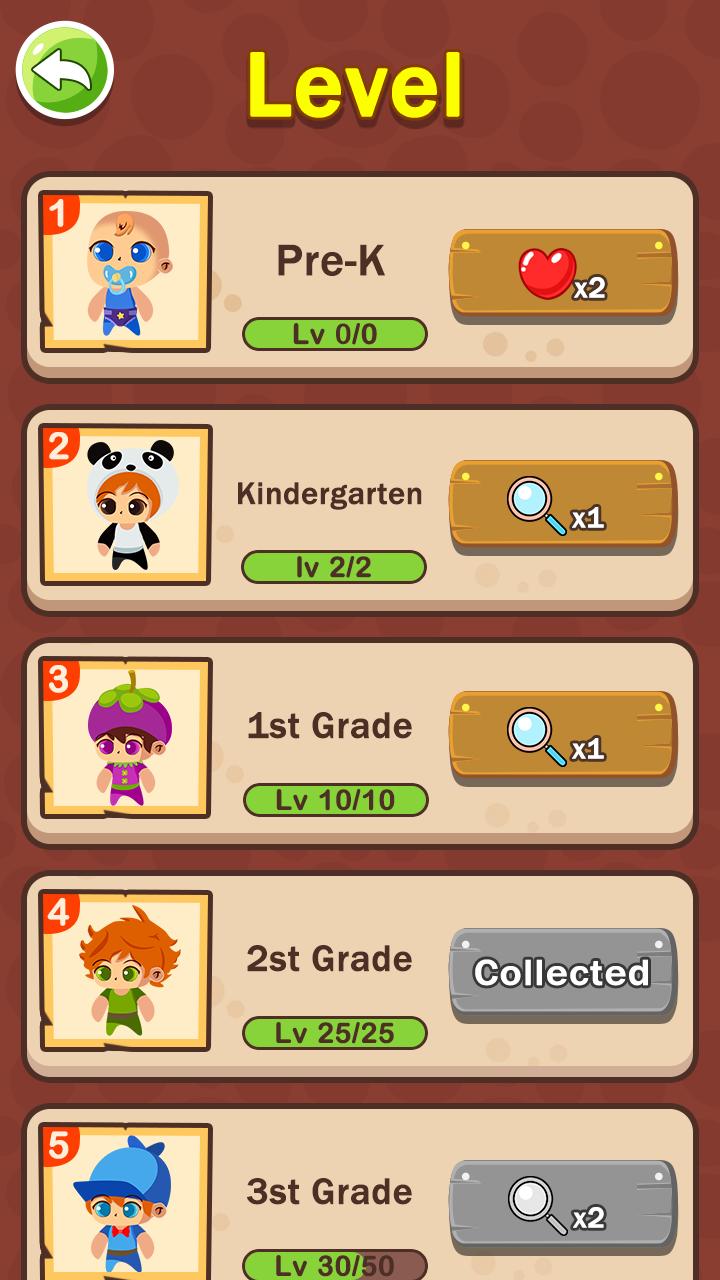Collect the 1st Grade magnifier reward
This screenshot has width=720, height=1280.
(x=563, y=736)
